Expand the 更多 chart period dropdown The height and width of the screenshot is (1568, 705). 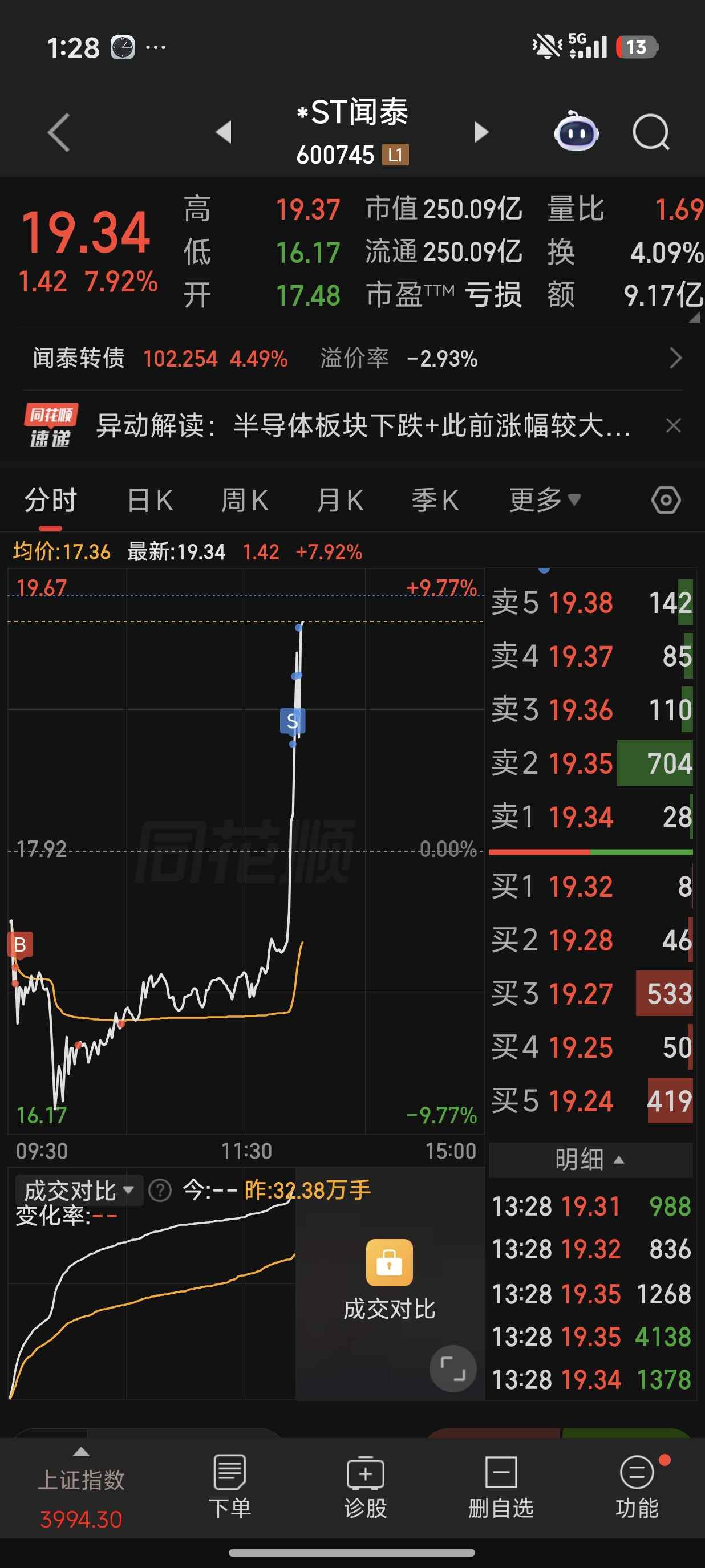tap(545, 501)
